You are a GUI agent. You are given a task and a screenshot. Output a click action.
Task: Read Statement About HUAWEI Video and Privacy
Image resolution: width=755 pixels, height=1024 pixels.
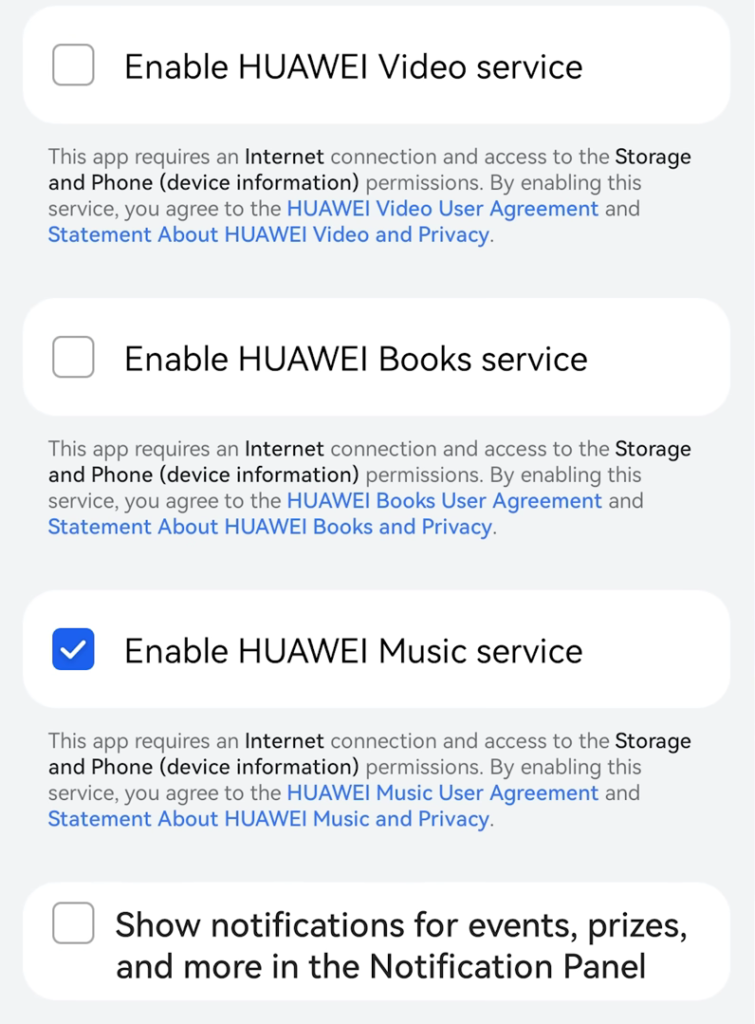click(x=268, y=235)
